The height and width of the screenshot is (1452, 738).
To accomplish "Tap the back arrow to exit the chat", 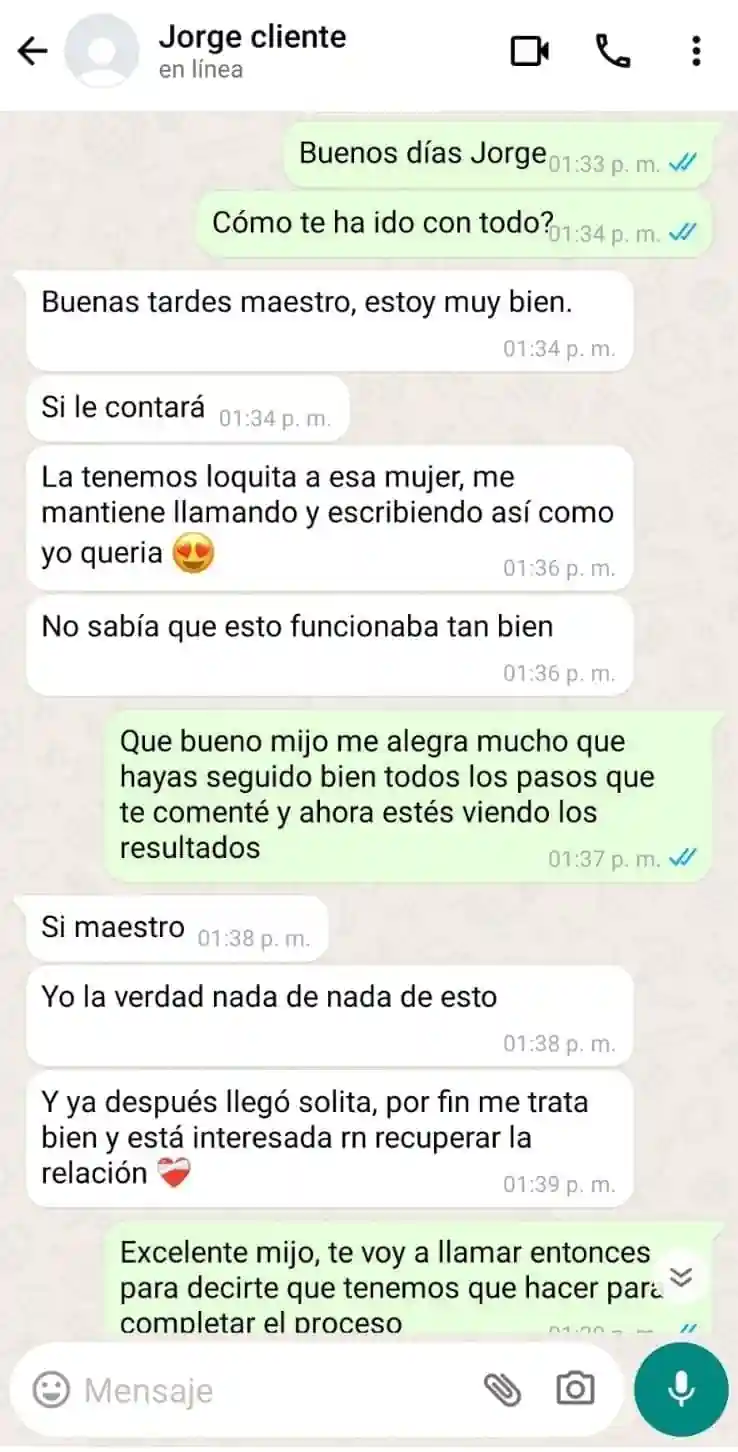I will (32, 50).
